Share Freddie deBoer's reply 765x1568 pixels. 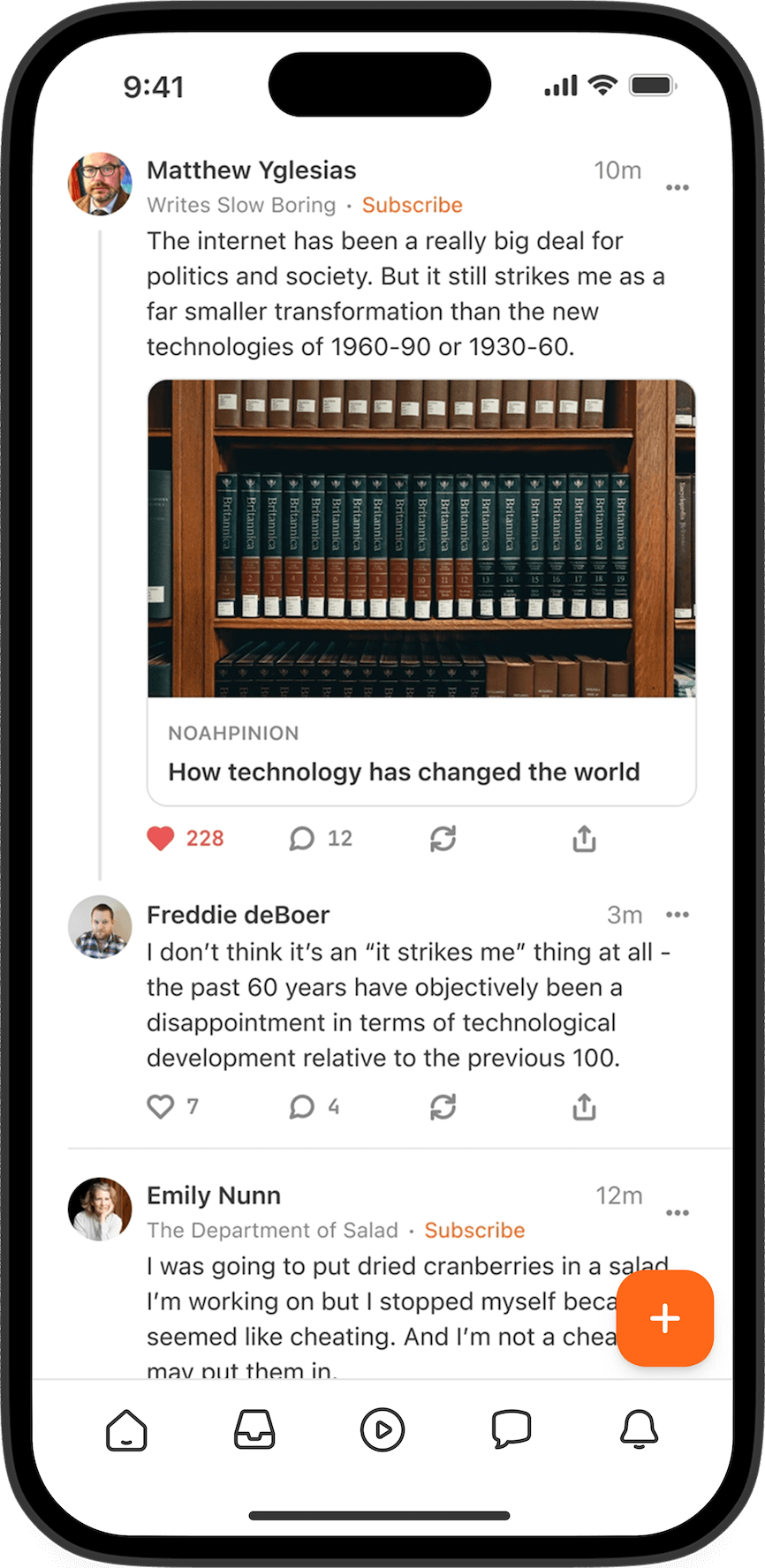[584, 1106]
